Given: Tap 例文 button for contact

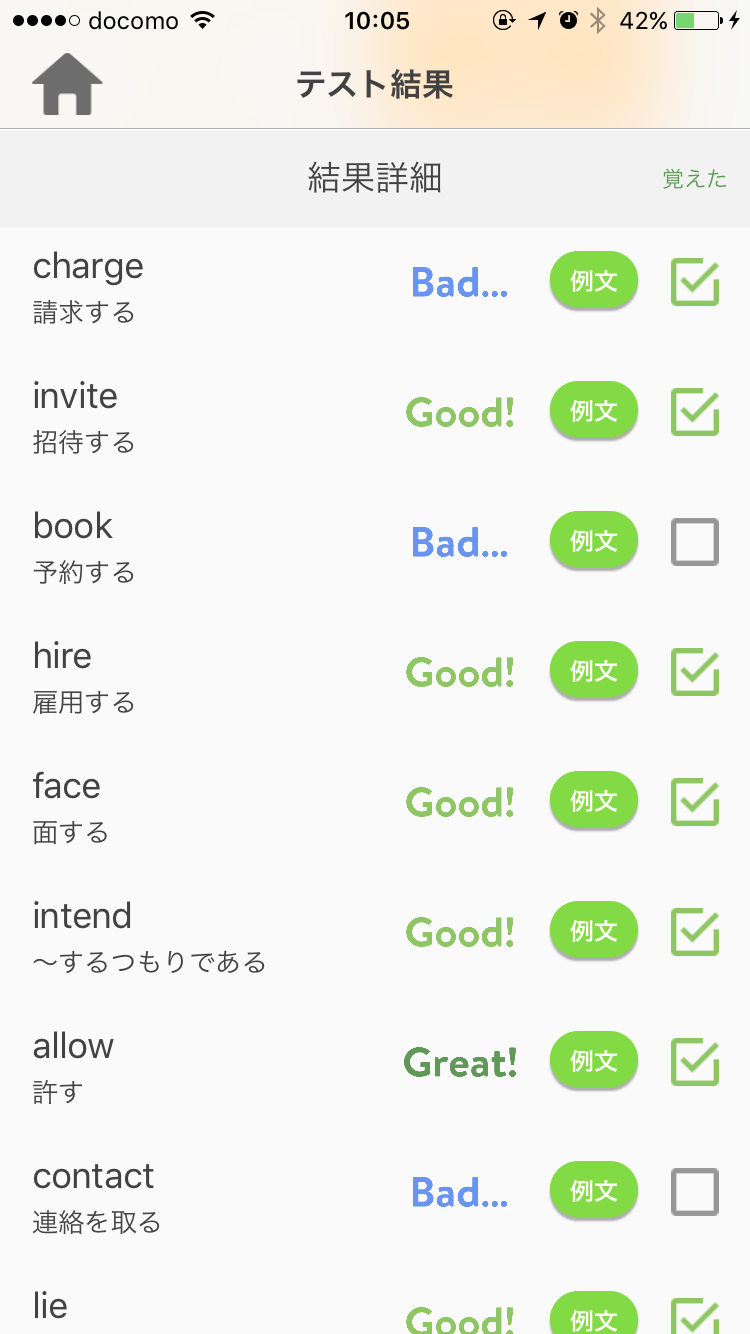Looking at the screenshot, I should click(594, 1191).
